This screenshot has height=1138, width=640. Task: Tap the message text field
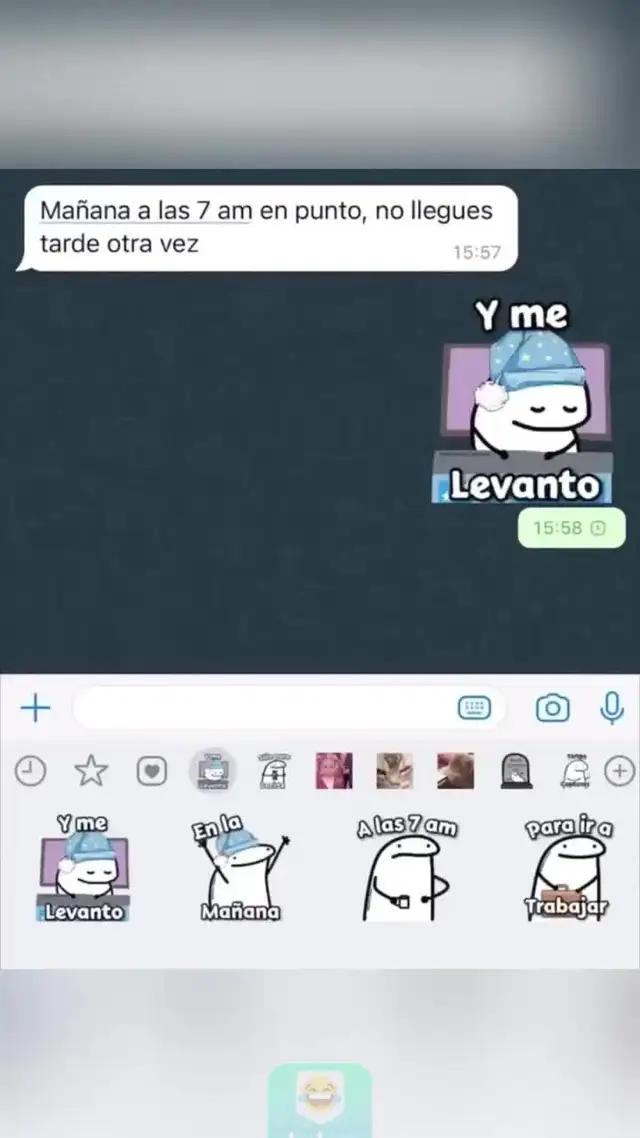(x=265, y=709)
